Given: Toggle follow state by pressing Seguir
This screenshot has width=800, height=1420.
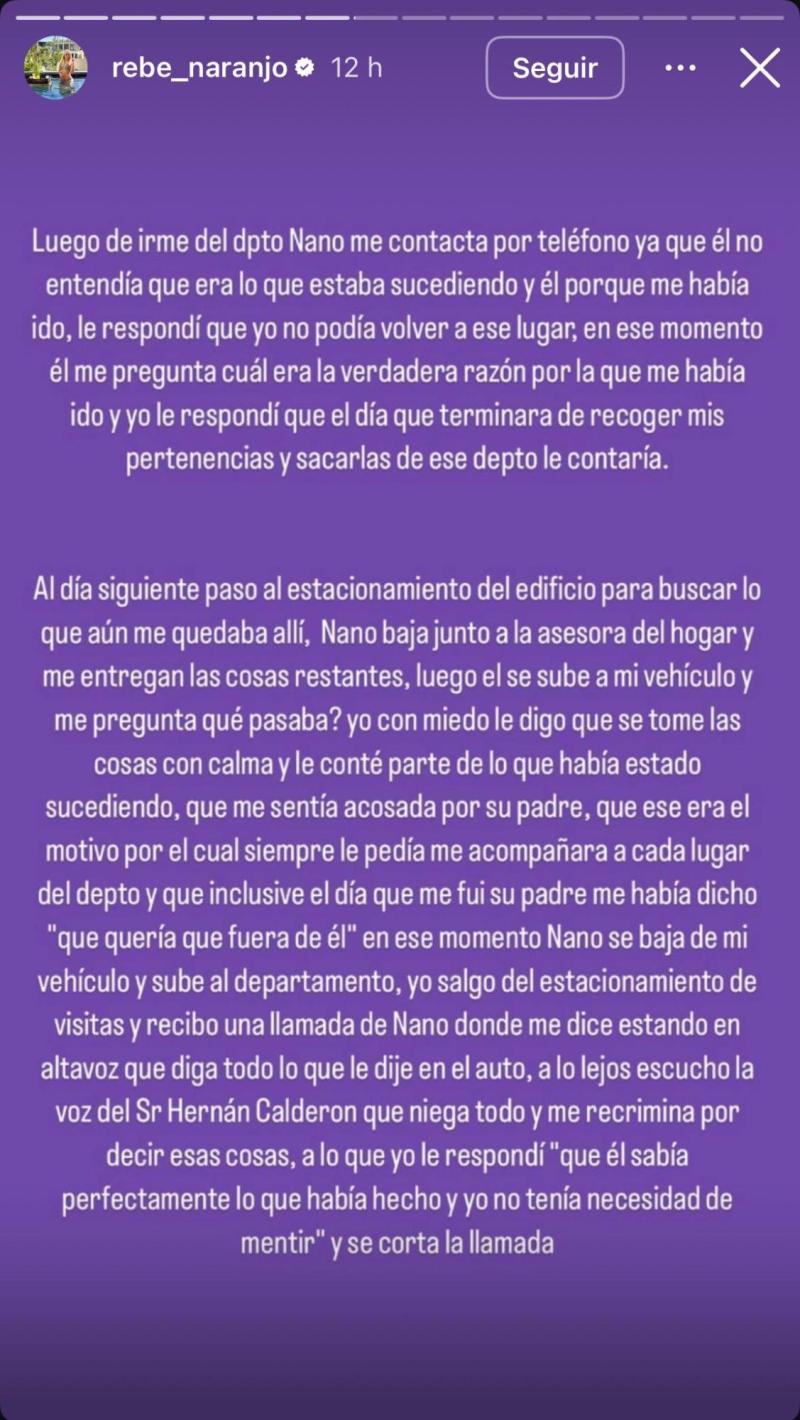Looking at the screenshot, I should (554, 67).
